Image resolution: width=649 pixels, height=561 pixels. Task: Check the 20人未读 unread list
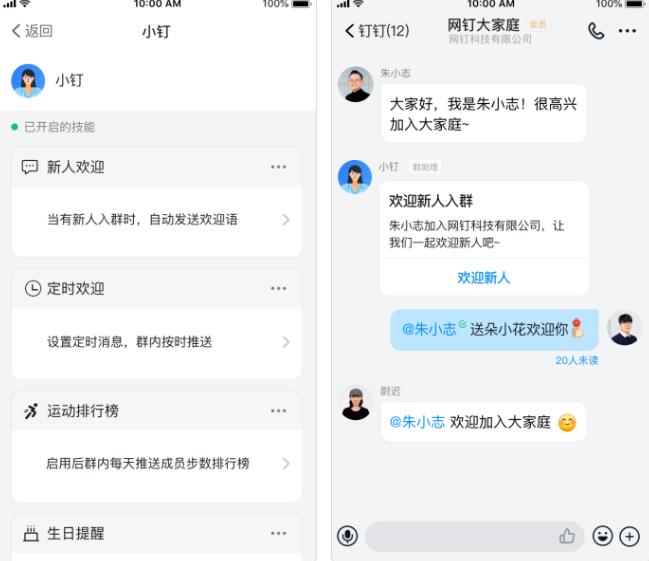pyautogui.click(x=577, y=360)
